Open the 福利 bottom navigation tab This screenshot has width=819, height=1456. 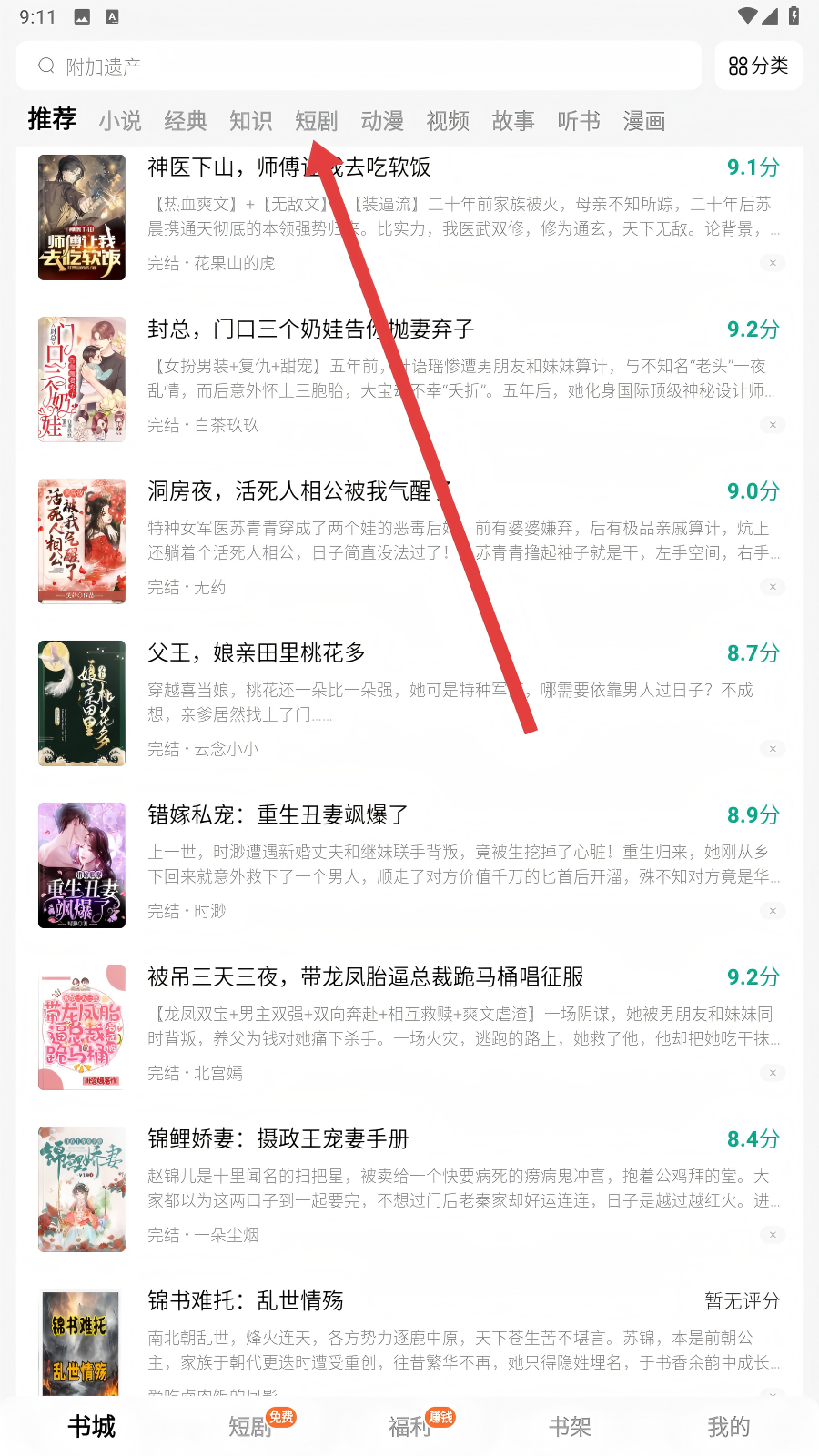(410, 1426)
